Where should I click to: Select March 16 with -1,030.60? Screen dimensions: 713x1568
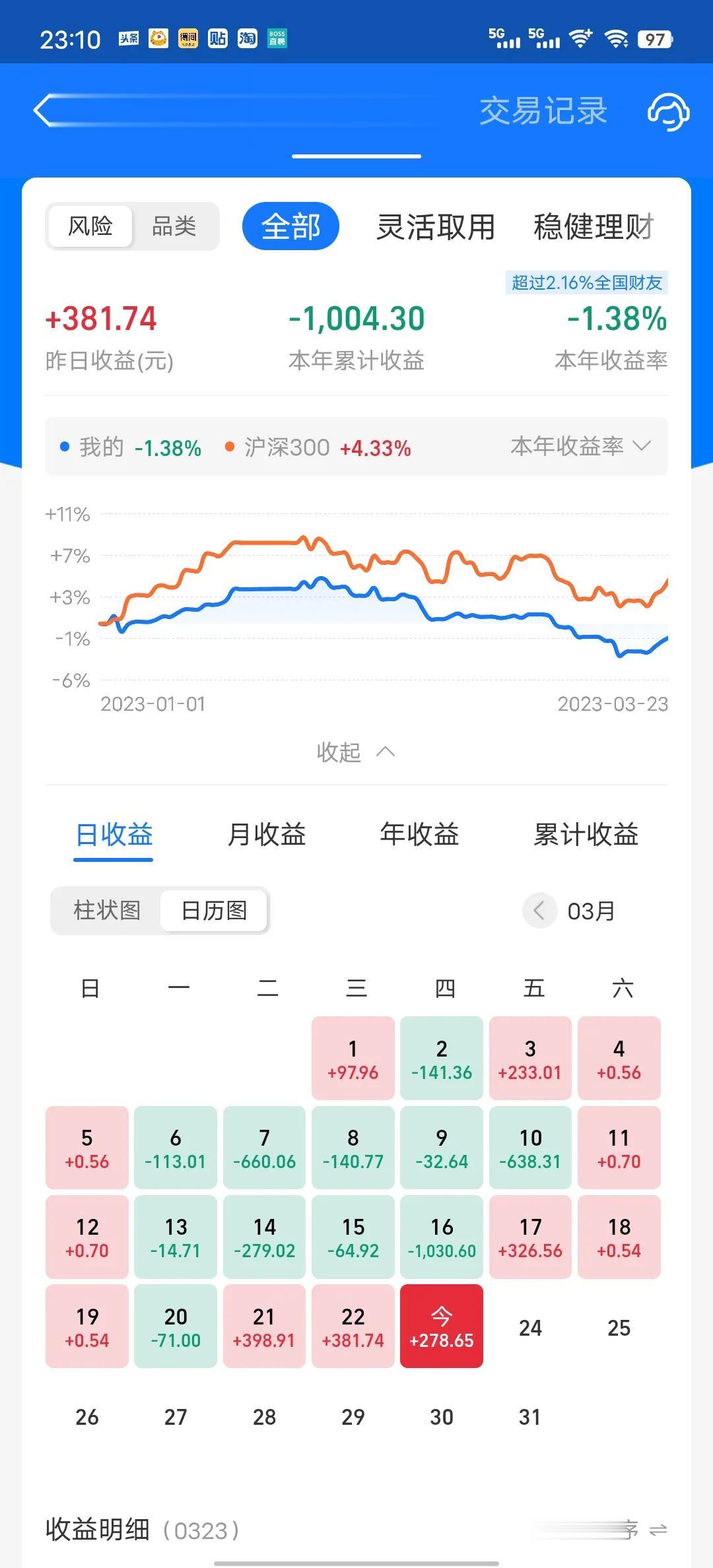pos(442,1237)
